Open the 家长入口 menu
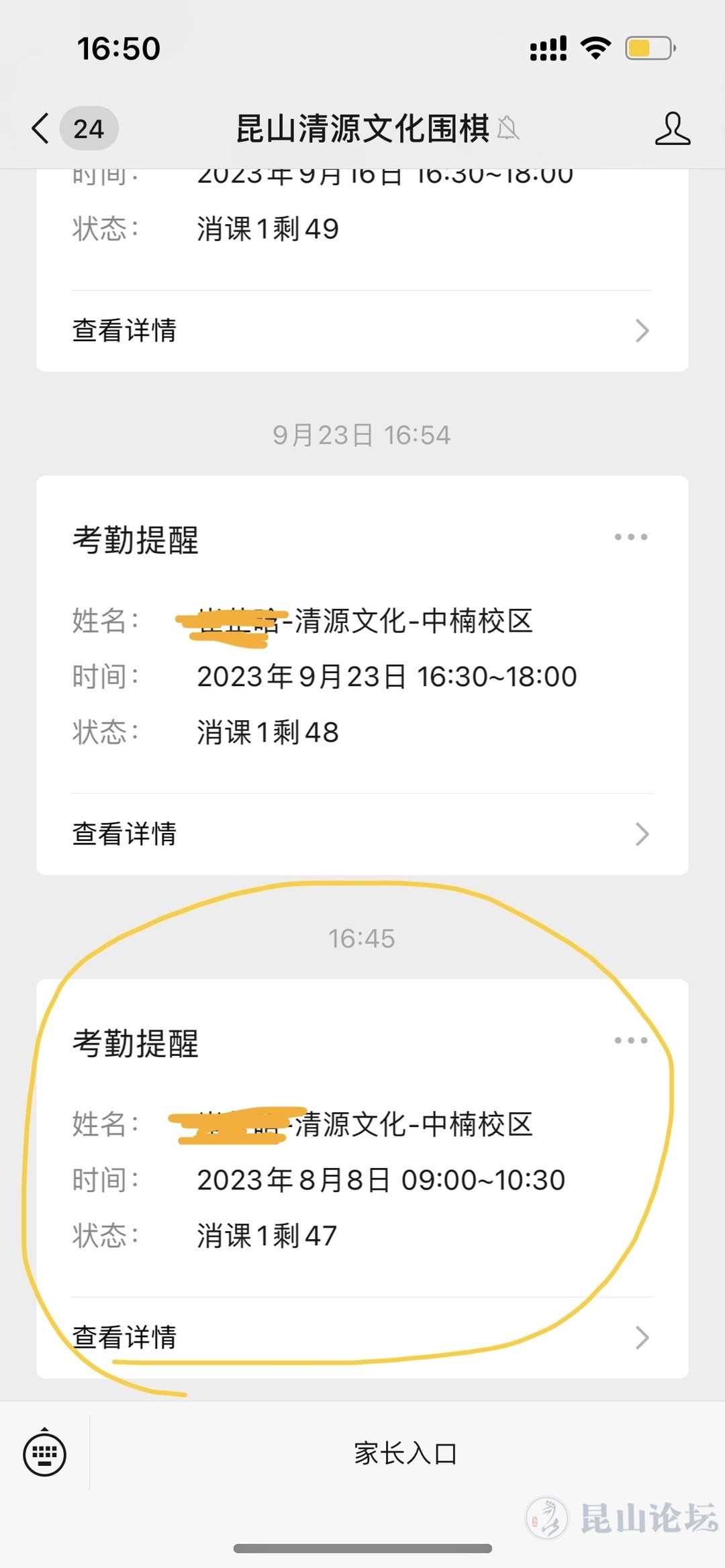The width and height of the screenshot is (725, 1568). (x=405, y=1454)
